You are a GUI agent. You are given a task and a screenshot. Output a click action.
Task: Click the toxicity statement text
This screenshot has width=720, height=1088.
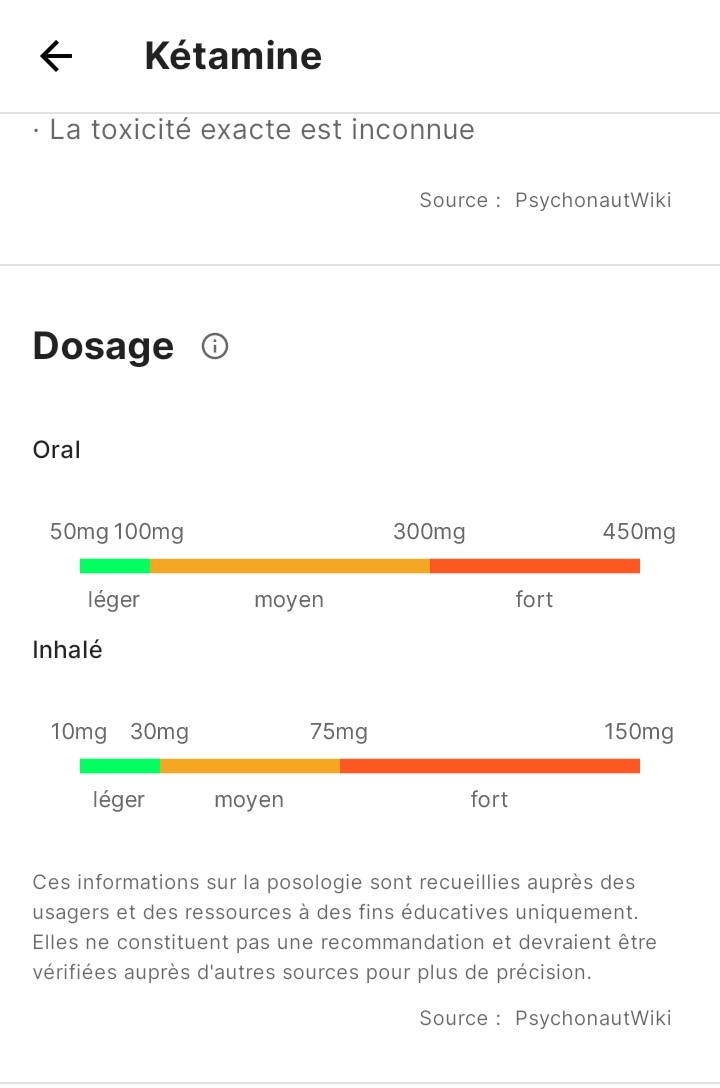pyautogui.click(x=253, y=128)
